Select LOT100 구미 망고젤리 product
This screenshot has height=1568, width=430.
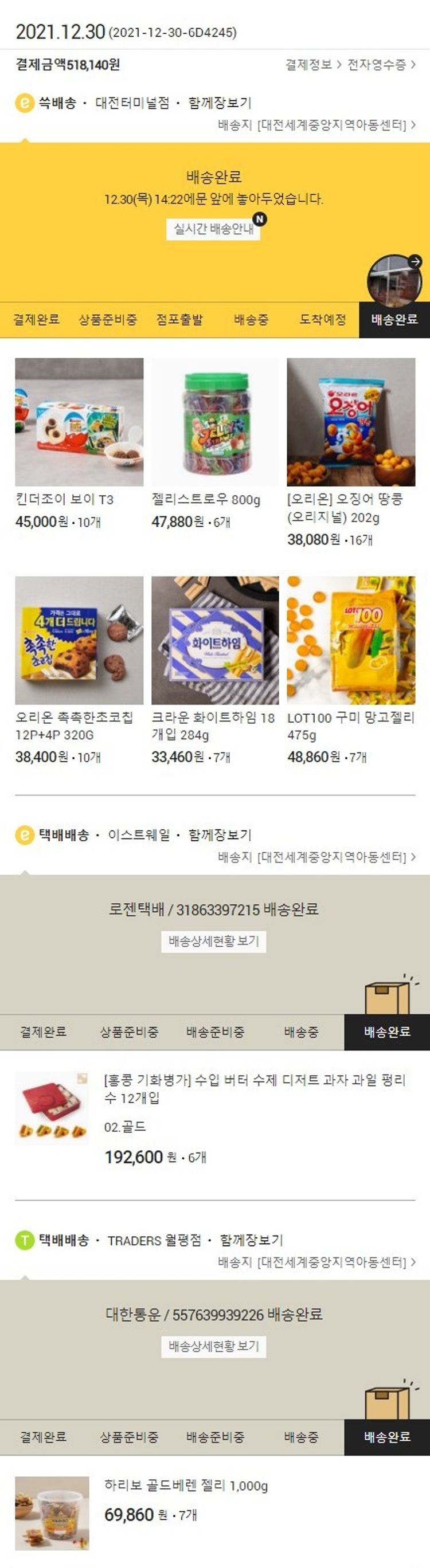[x=351, y=640]
